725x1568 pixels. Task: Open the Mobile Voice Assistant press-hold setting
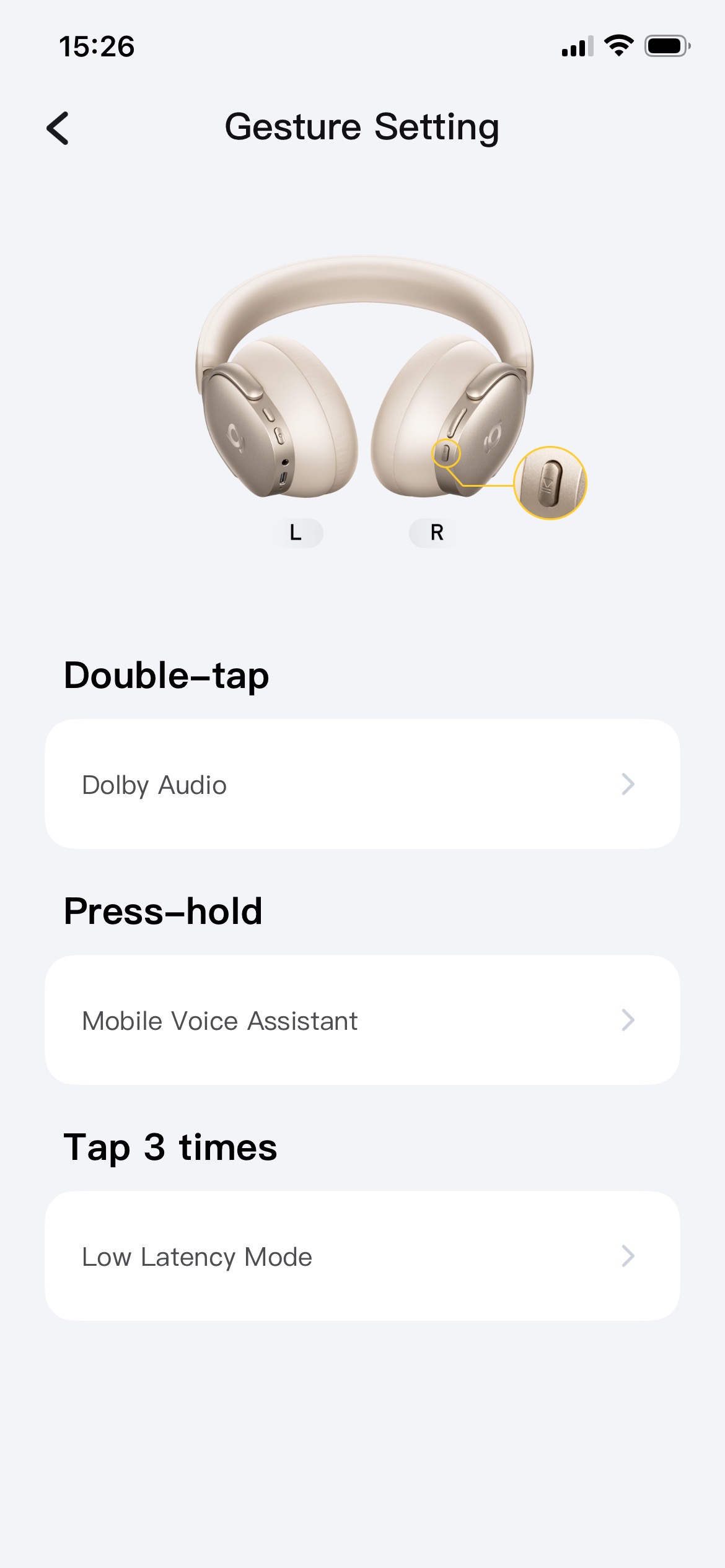[x=362, y=1020]
